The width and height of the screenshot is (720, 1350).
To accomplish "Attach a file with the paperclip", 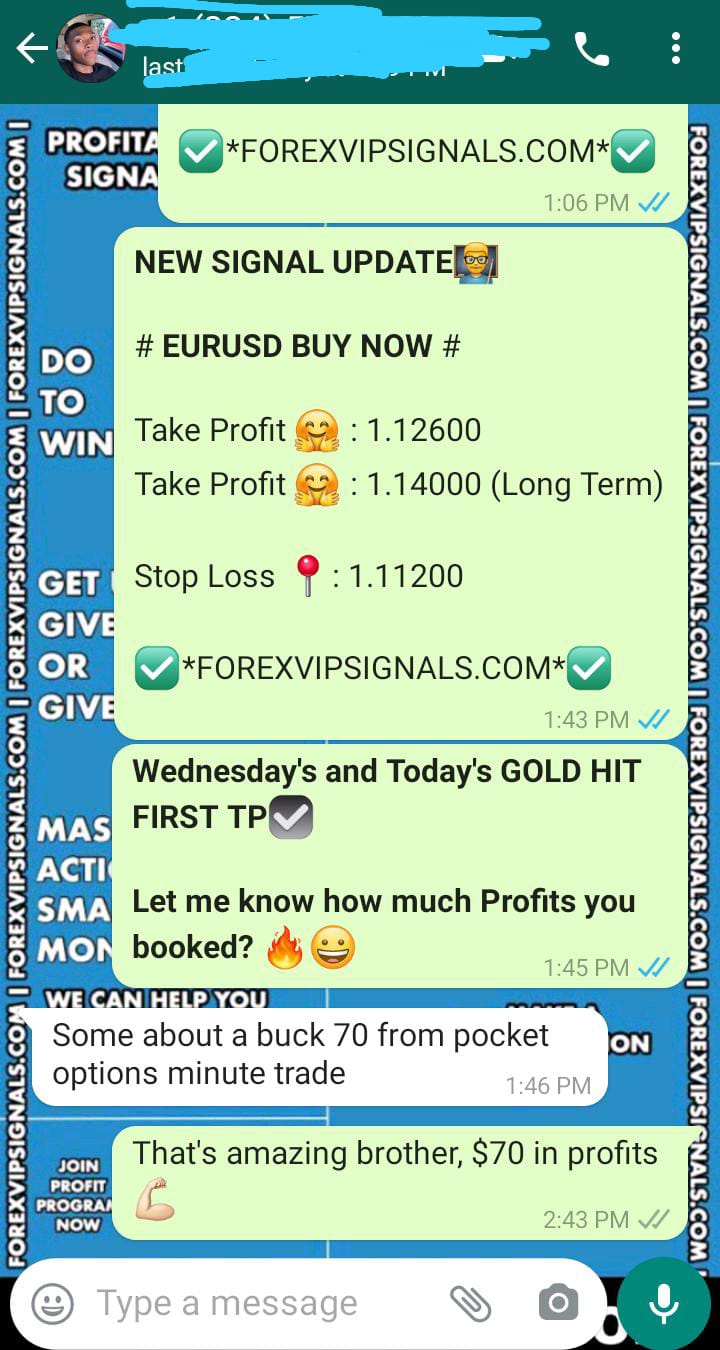I will click(x=470, y=1303).
